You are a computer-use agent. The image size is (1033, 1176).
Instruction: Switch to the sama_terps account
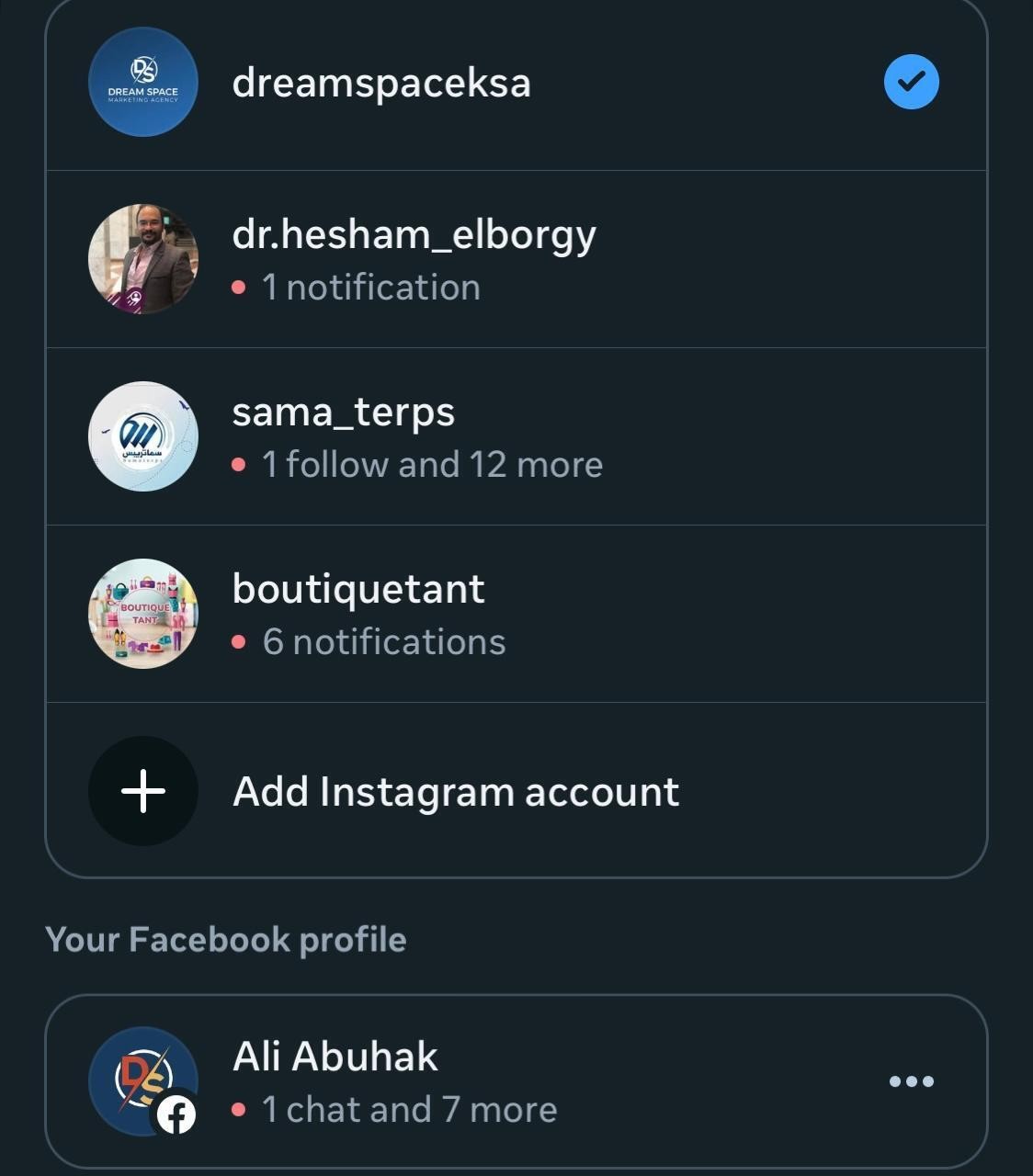point(417,436)
